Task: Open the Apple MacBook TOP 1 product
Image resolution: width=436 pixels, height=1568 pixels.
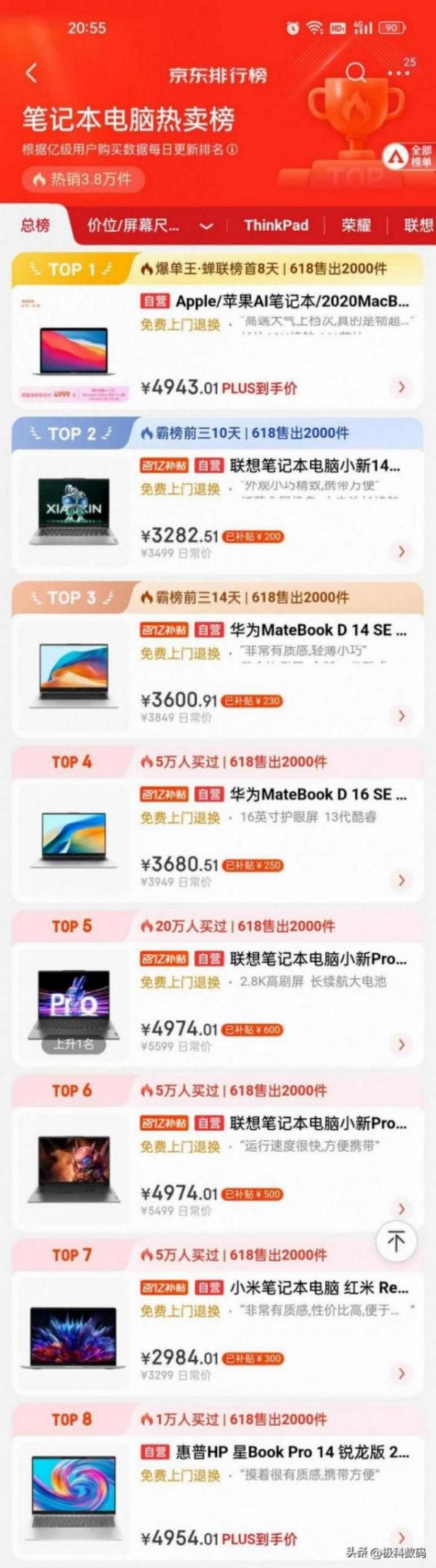Action: 292,301
